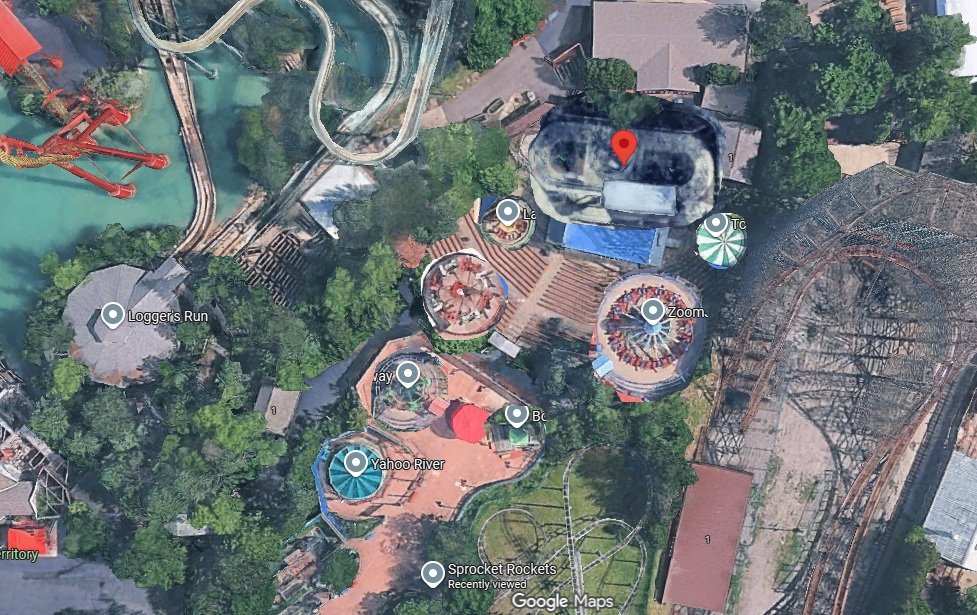Select the marker labeled To
The image size is (977, 615).
pos(716,224)
